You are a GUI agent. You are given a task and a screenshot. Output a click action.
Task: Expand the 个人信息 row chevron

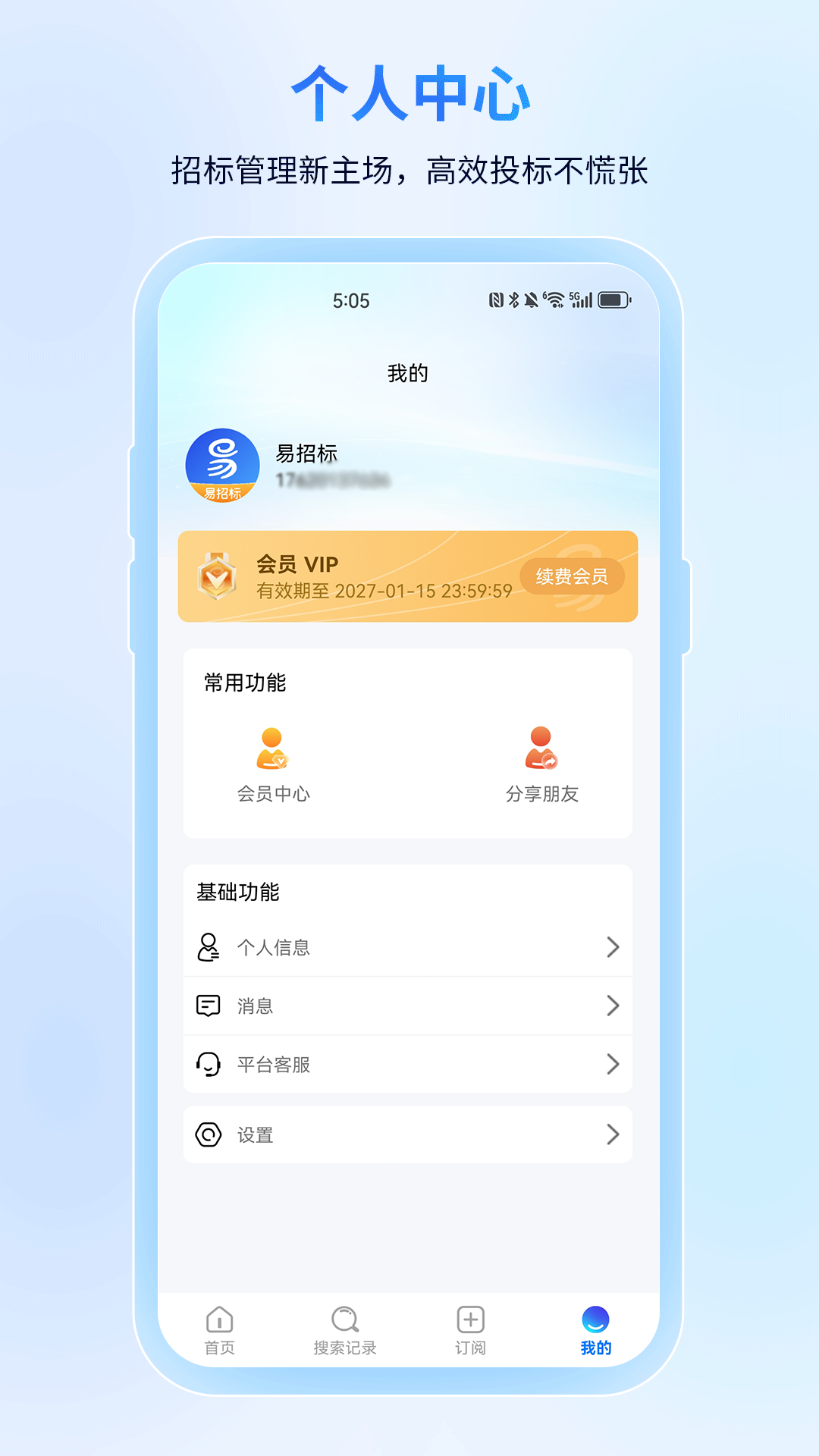click(x=613, y=946)
